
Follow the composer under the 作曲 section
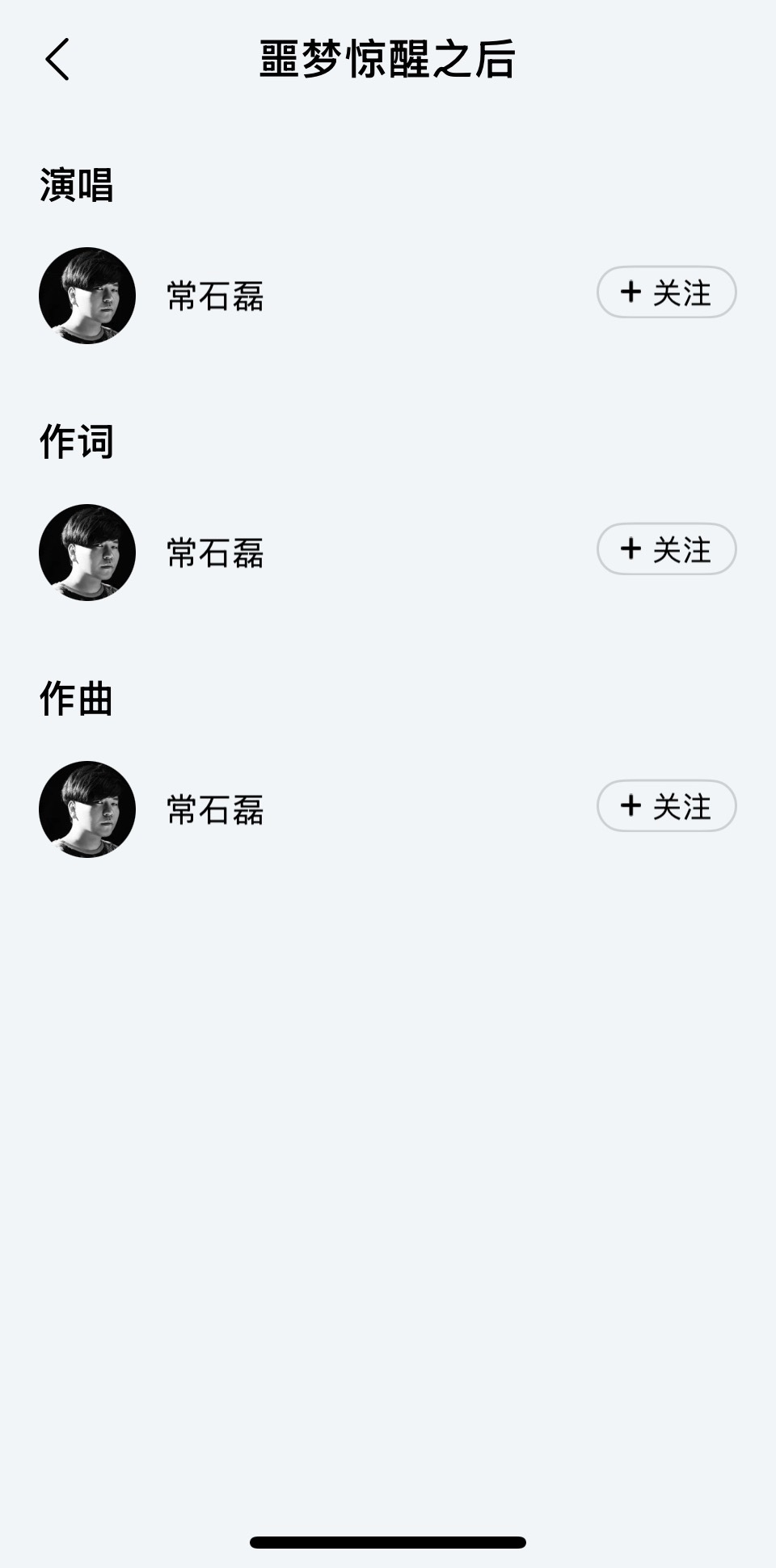click(666, 805)
